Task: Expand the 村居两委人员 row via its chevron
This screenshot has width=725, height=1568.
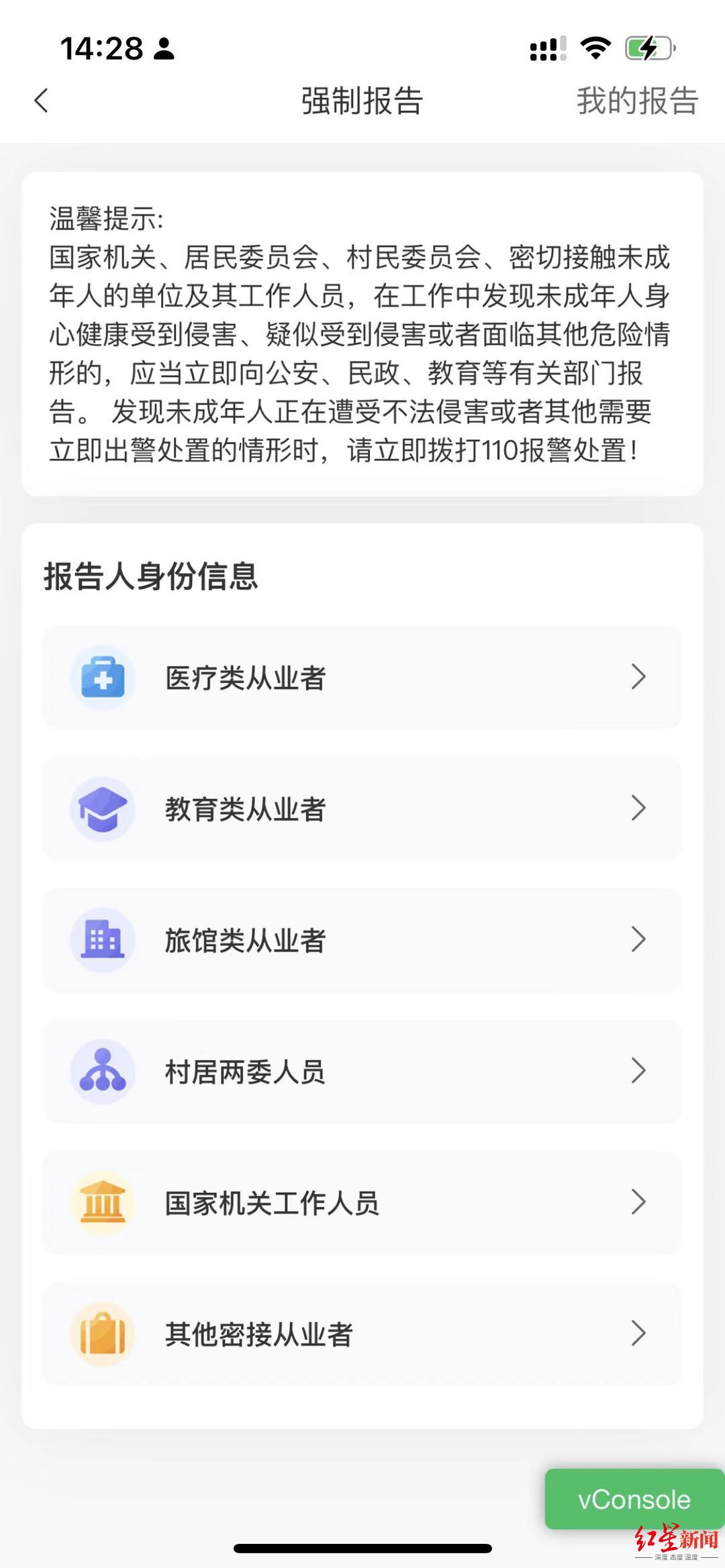Action: [x=638, y=1072]
